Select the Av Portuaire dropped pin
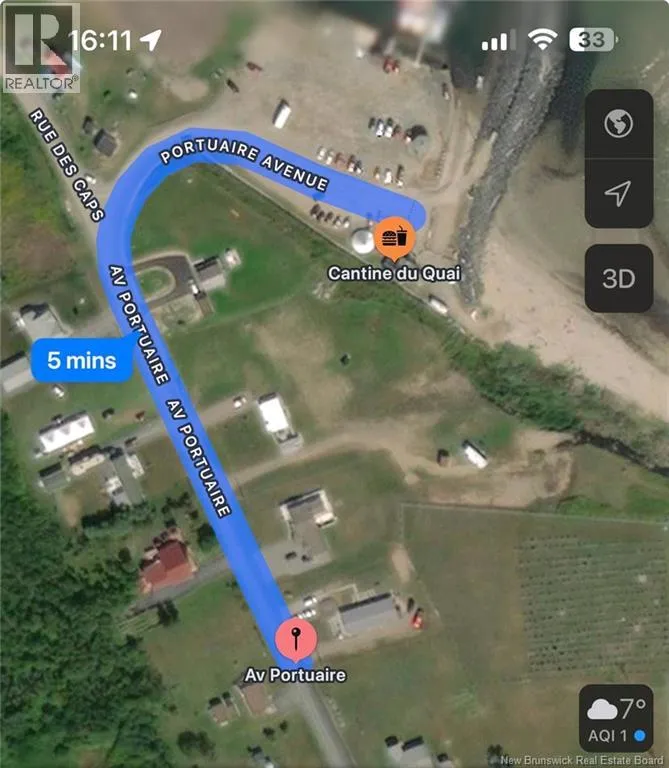The image size is (669, 768). click(296, 638)
